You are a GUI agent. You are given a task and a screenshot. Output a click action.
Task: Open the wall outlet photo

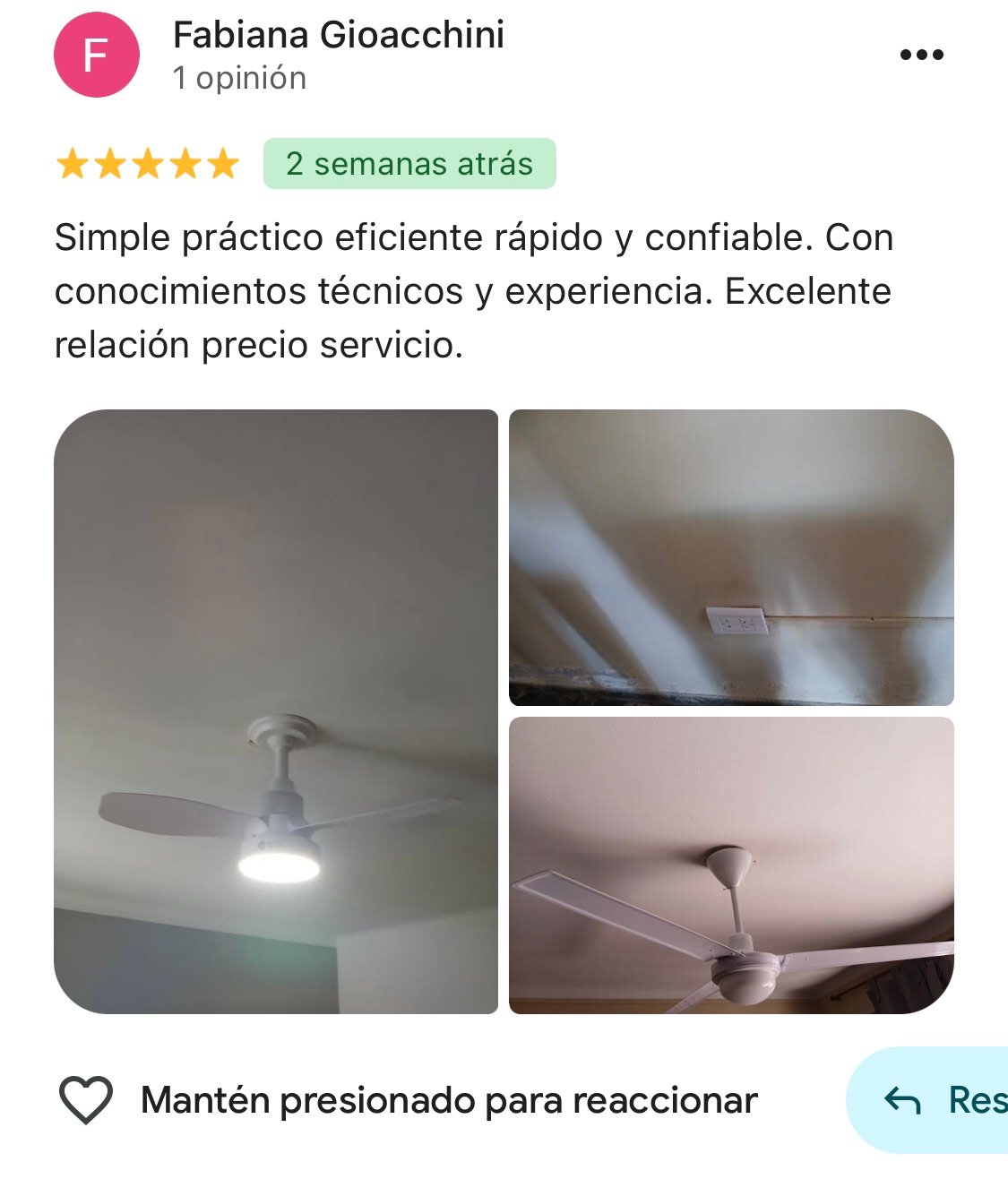pos(731,557)
